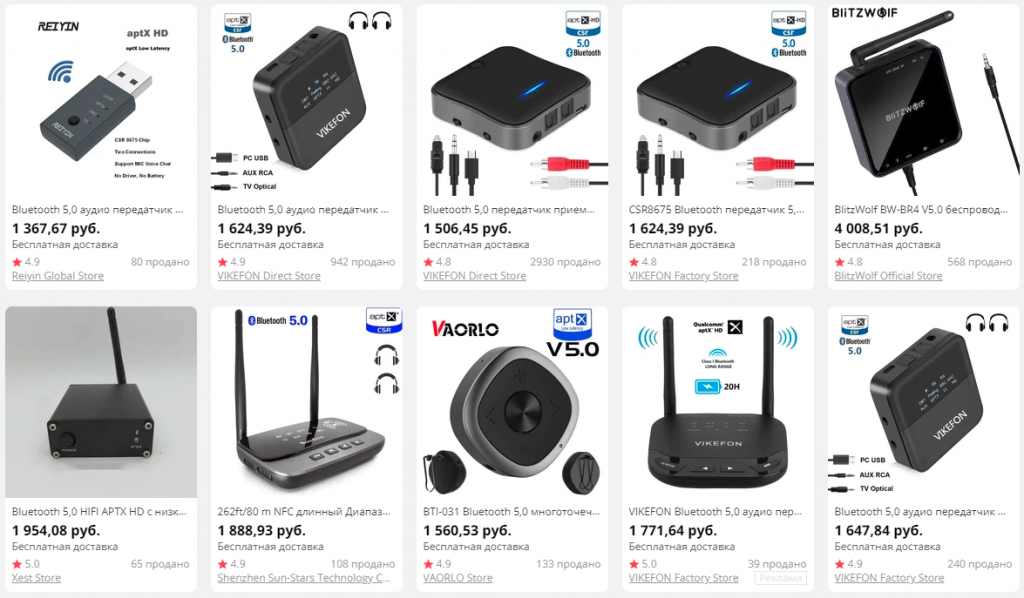Open the 262ft/80 m NFC transmitter product
Screen dimensions: 1024x598
[303, 513]
